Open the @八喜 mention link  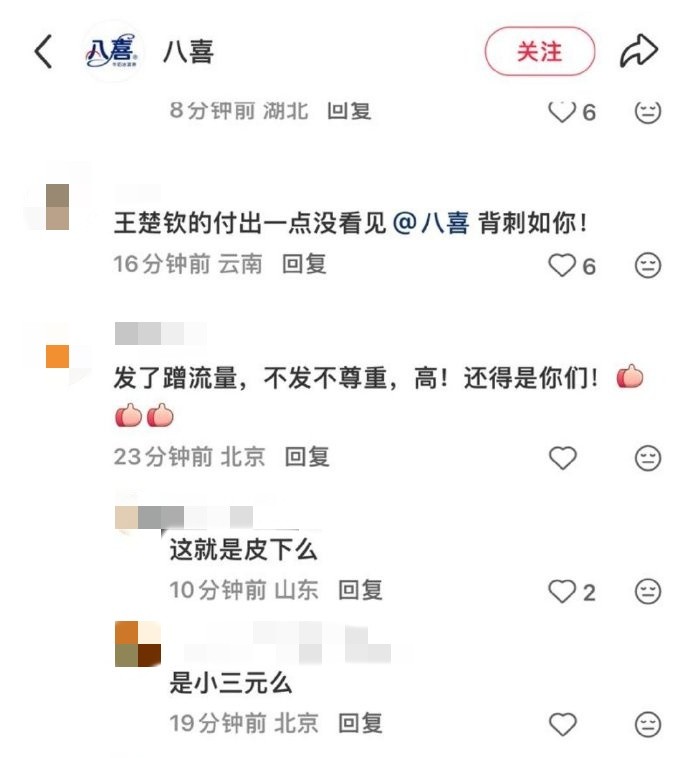pyautogui.click(x=431, y=224)
